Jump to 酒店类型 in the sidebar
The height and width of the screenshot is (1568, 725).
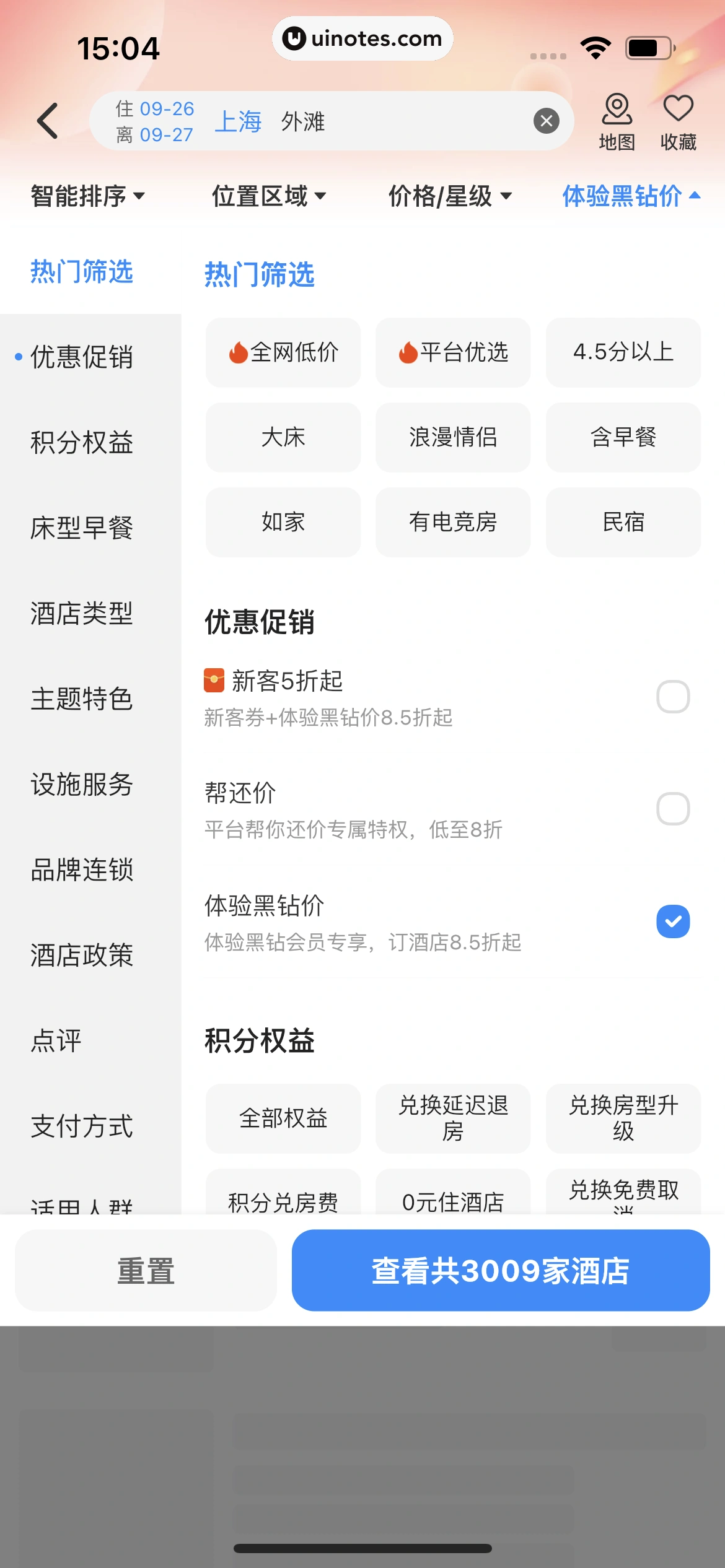click(x=82, y=614)
